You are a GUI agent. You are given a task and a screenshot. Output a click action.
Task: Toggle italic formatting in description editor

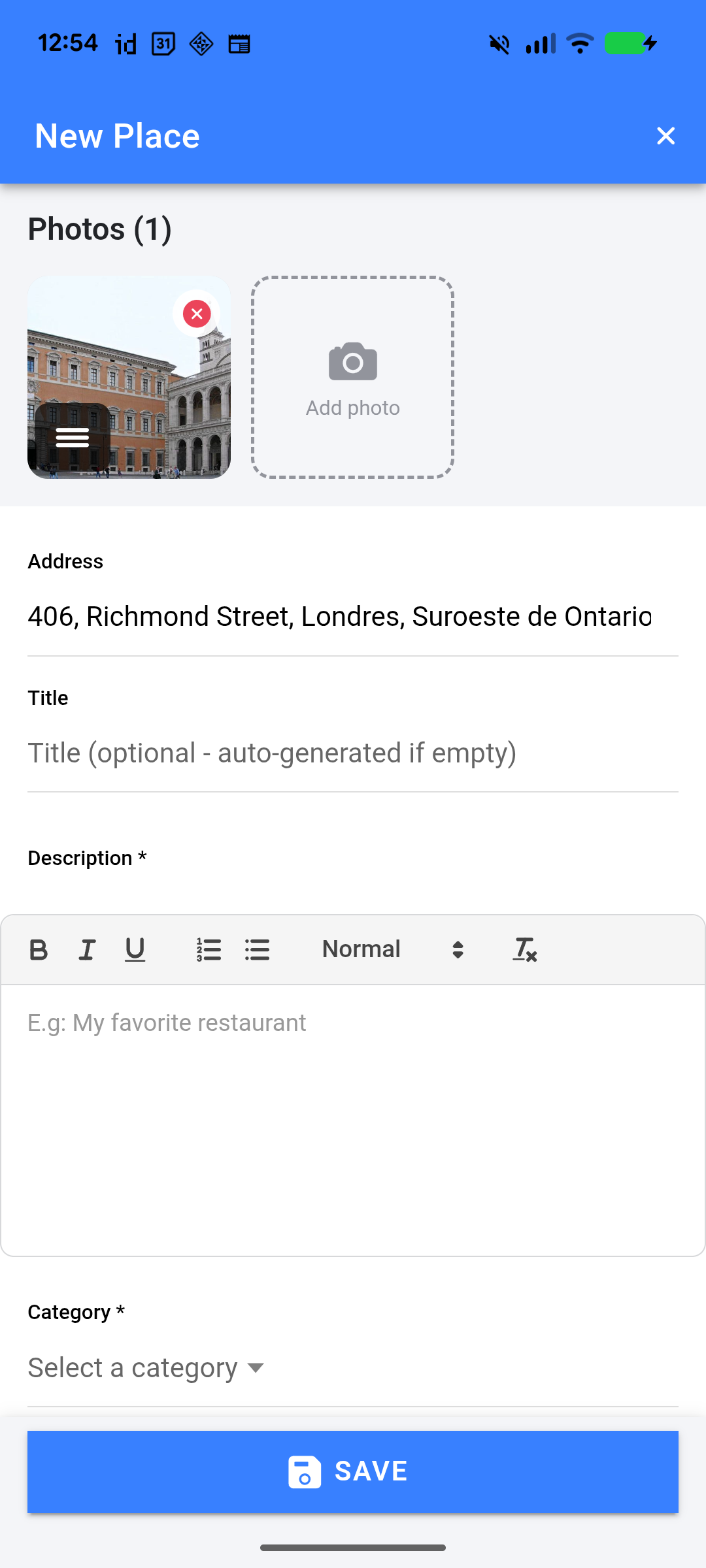(87, 949)
